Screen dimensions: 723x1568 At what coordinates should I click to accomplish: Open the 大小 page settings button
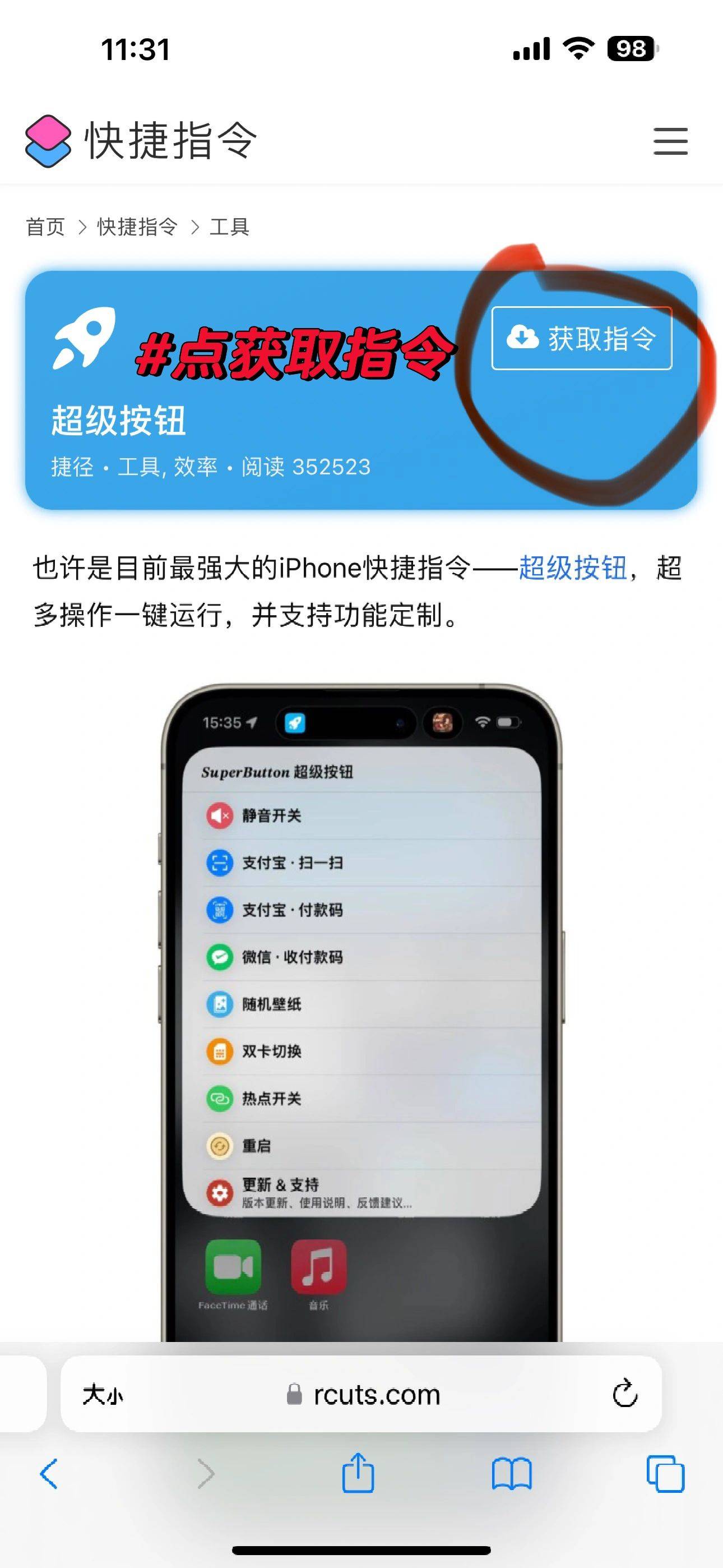102,1394
